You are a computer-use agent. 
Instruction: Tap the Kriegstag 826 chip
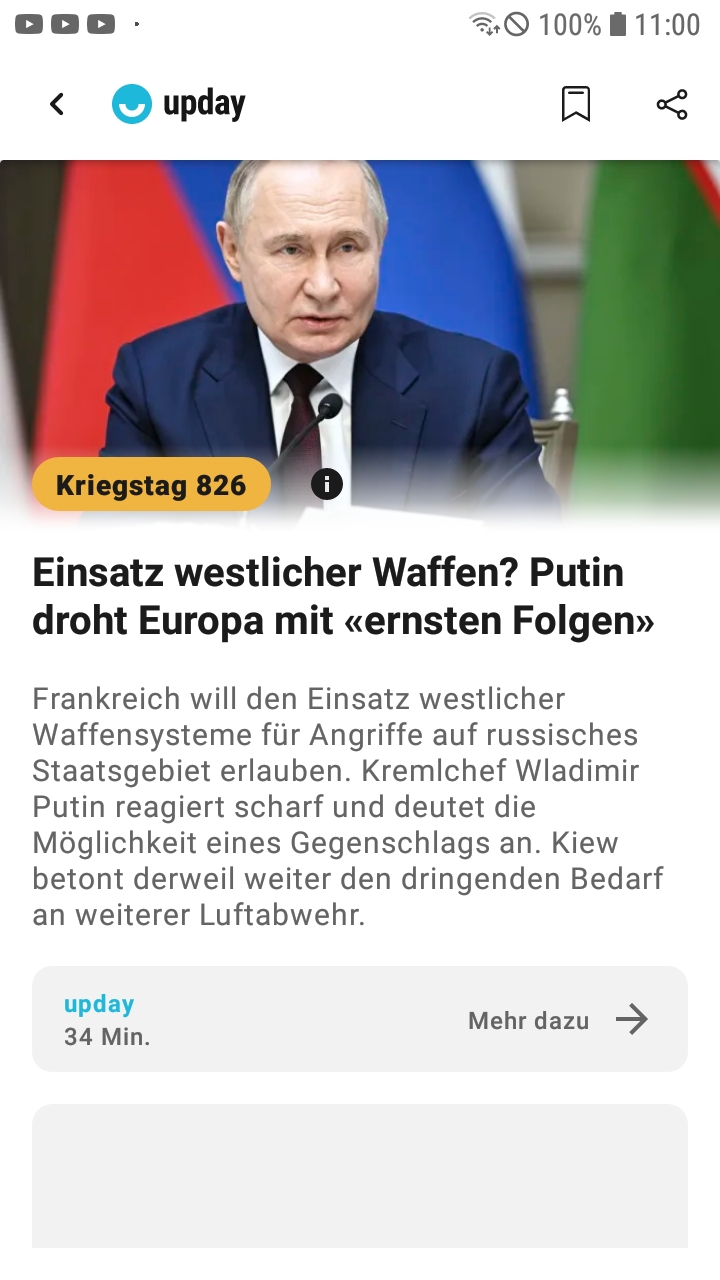(x=151, y=485)
